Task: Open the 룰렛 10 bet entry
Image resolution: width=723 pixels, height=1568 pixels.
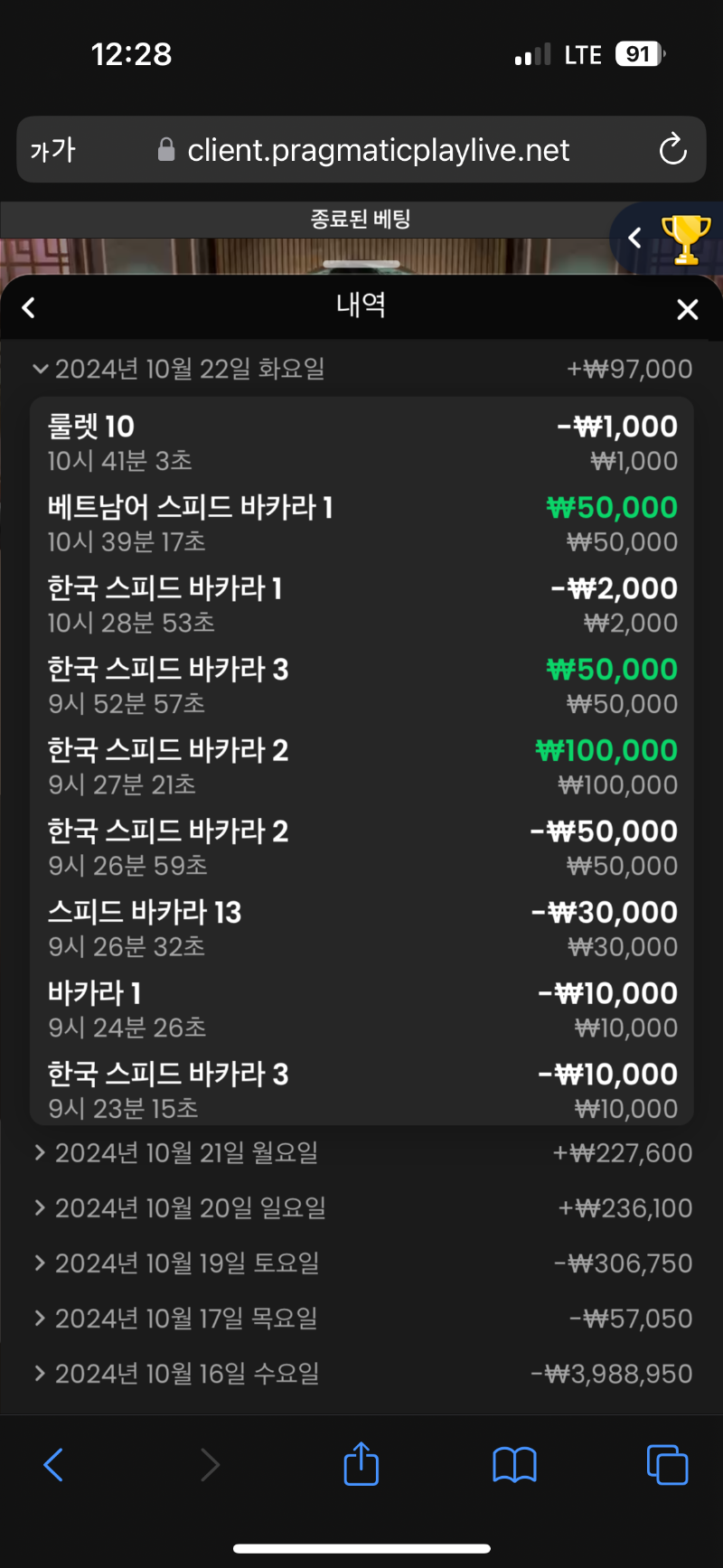Action: point(361,443)
